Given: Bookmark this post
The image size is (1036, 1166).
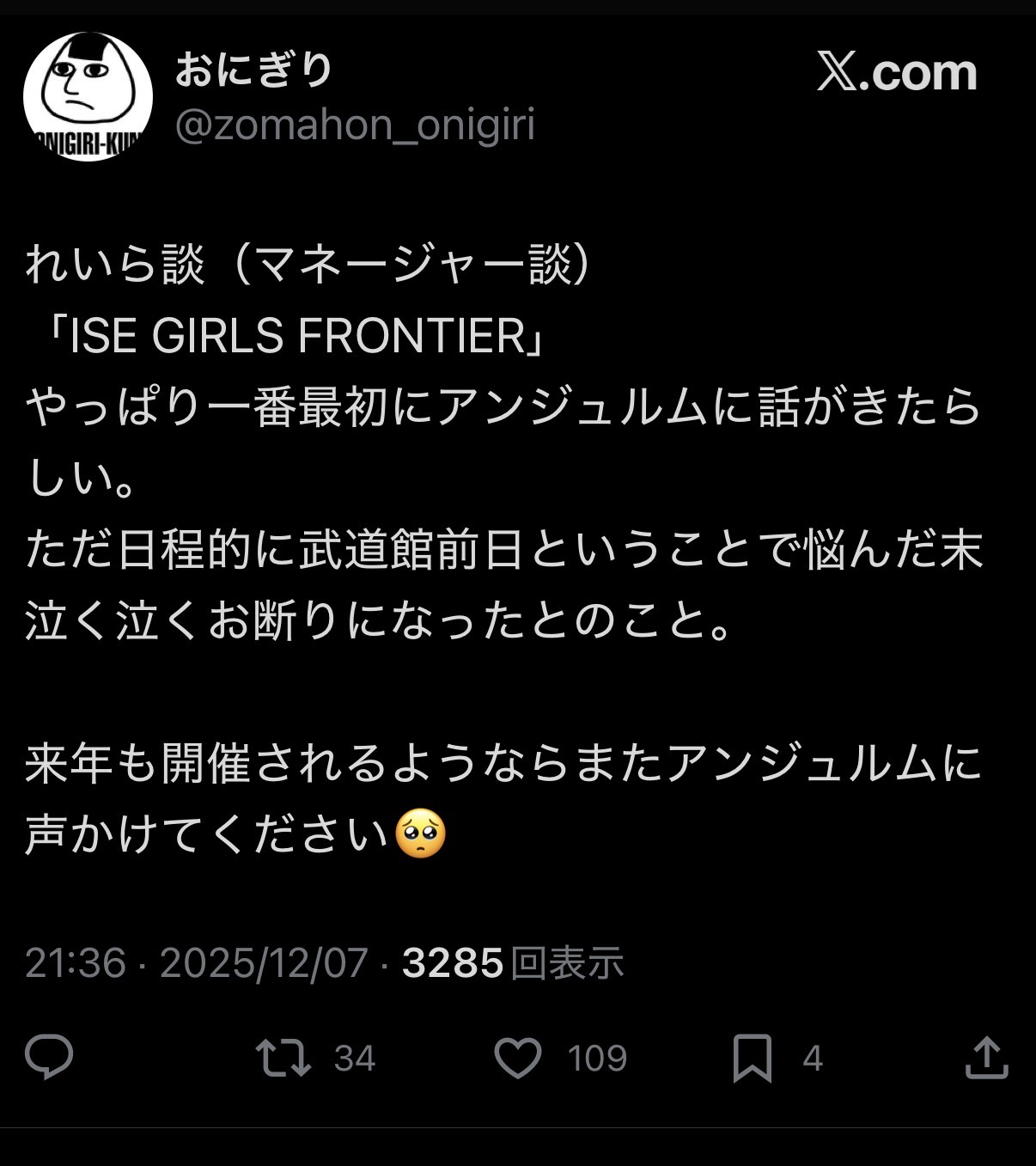Looking at the screenshot, I should click(752, 1058).
